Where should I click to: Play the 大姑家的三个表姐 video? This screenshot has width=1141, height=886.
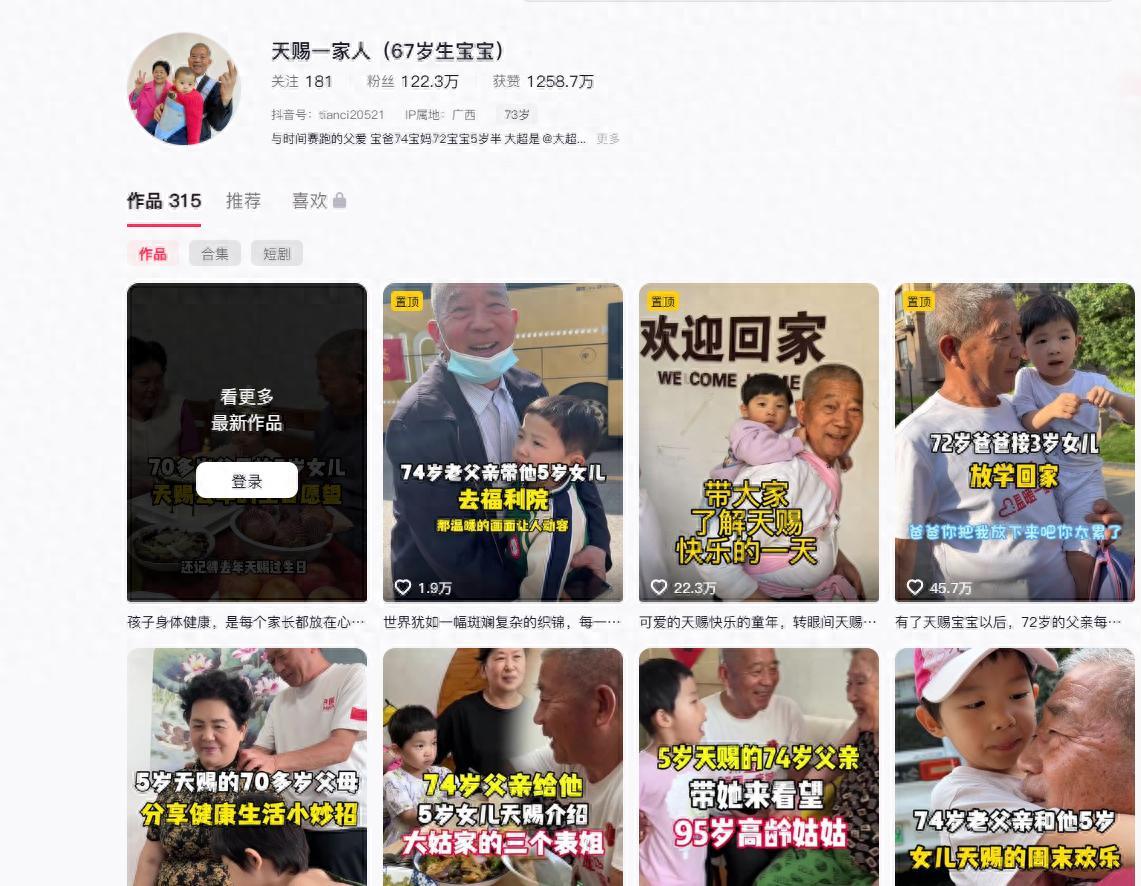pyautogui.click(x=503, y=767)
